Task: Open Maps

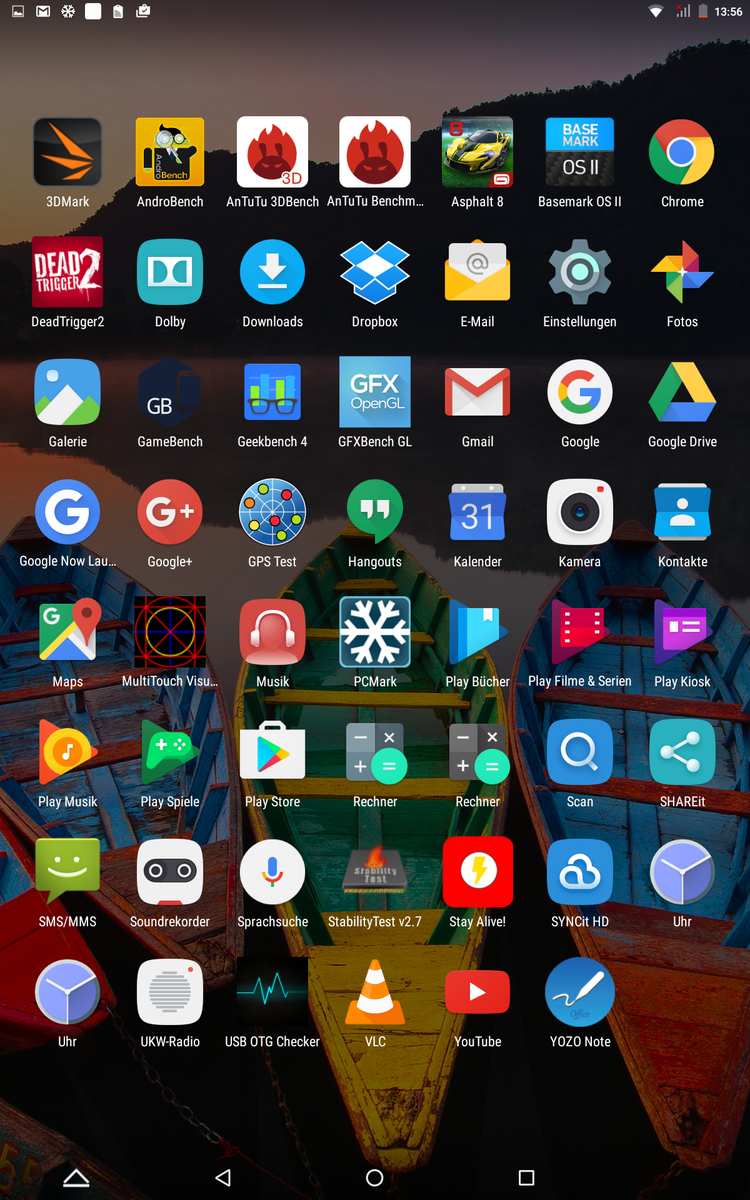Action: [x=68, y=633]
